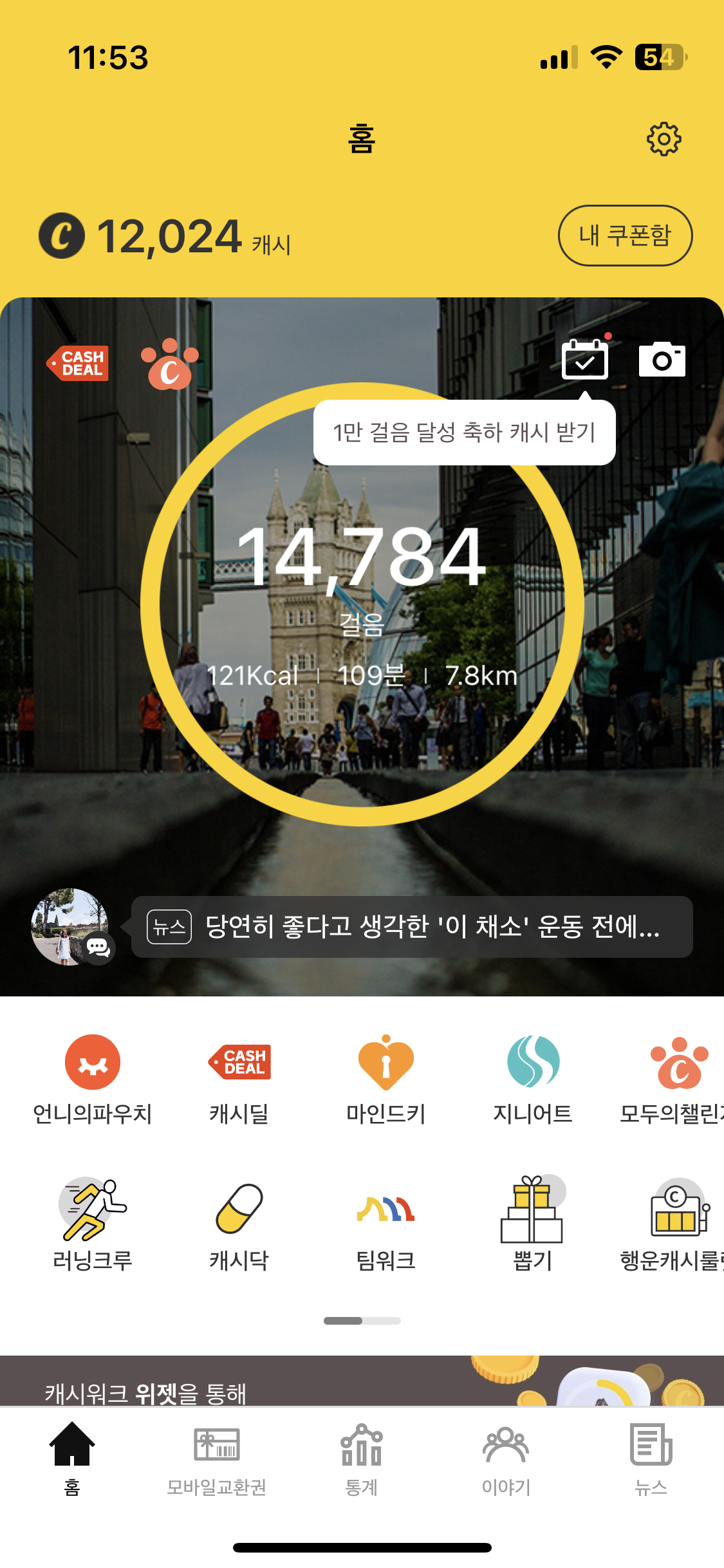Claim 1만 걸음 달성 축하 캐시 받기
Image resolution: width=724 pixels, height=1568 pixels.
click(464, 433)
